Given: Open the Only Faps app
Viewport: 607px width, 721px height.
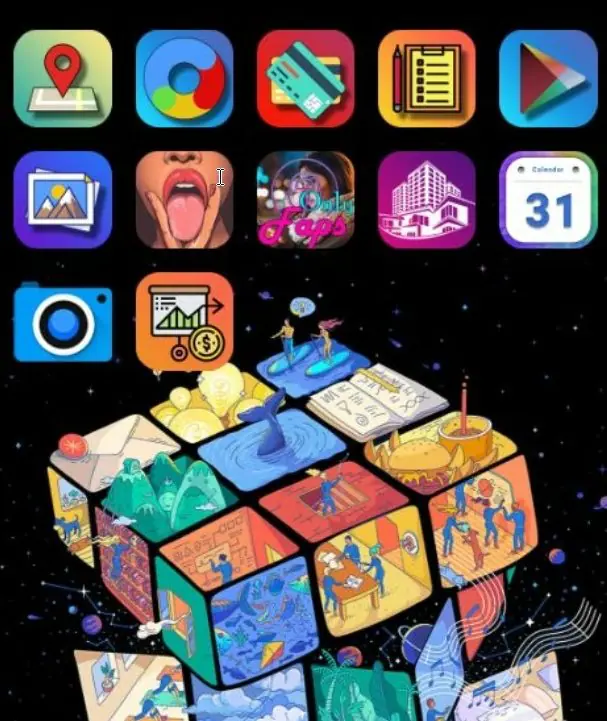Looking at the screenshot, I should click(305, 199).
